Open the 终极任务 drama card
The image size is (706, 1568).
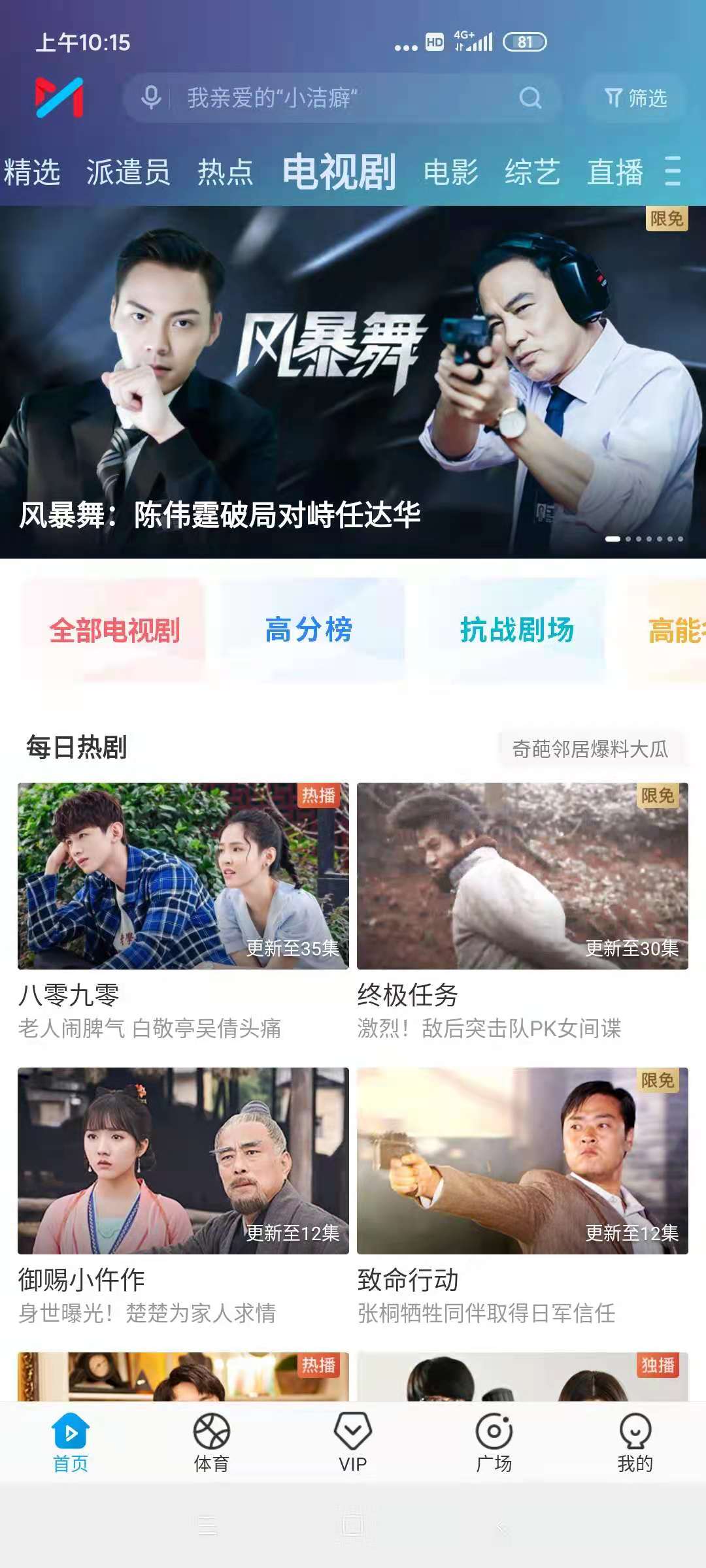click(522, 877)
